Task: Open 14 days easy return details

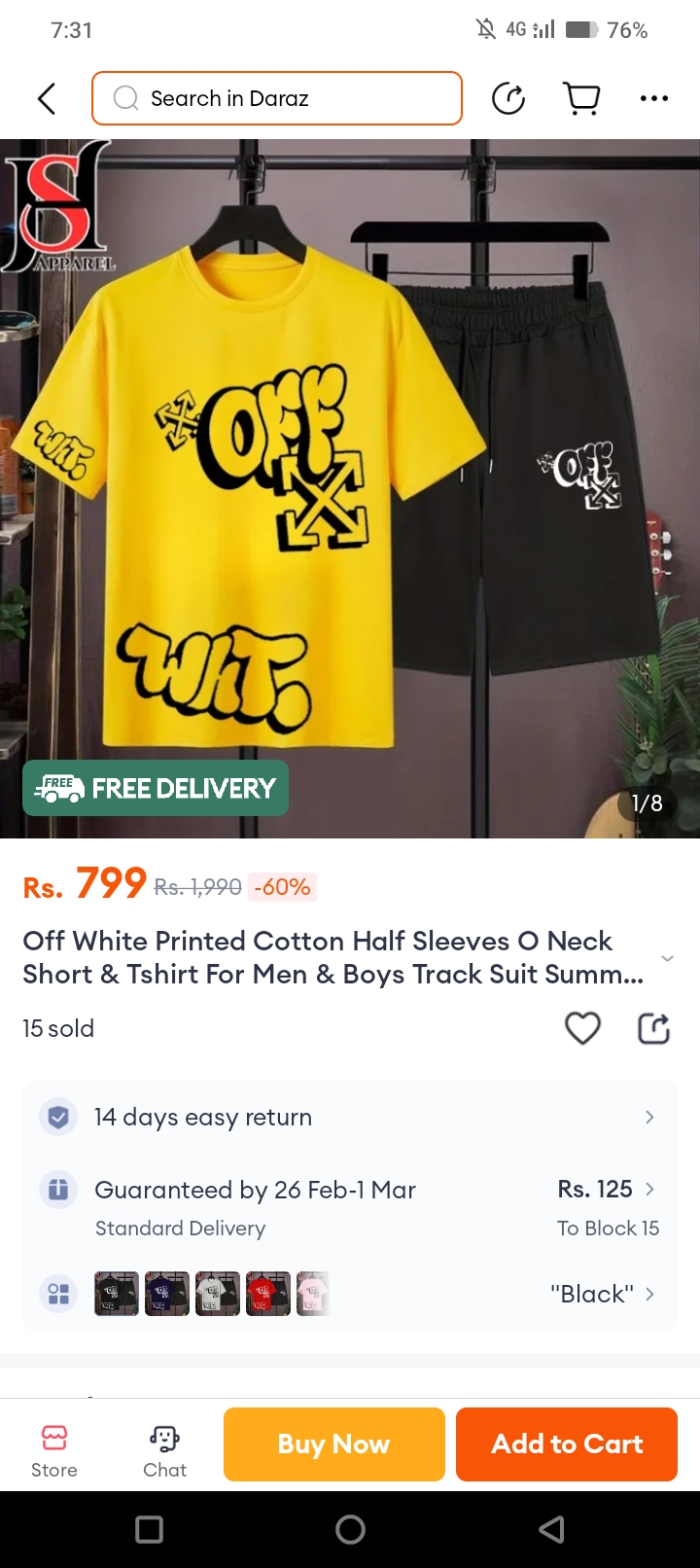Action: (350, 1117)
